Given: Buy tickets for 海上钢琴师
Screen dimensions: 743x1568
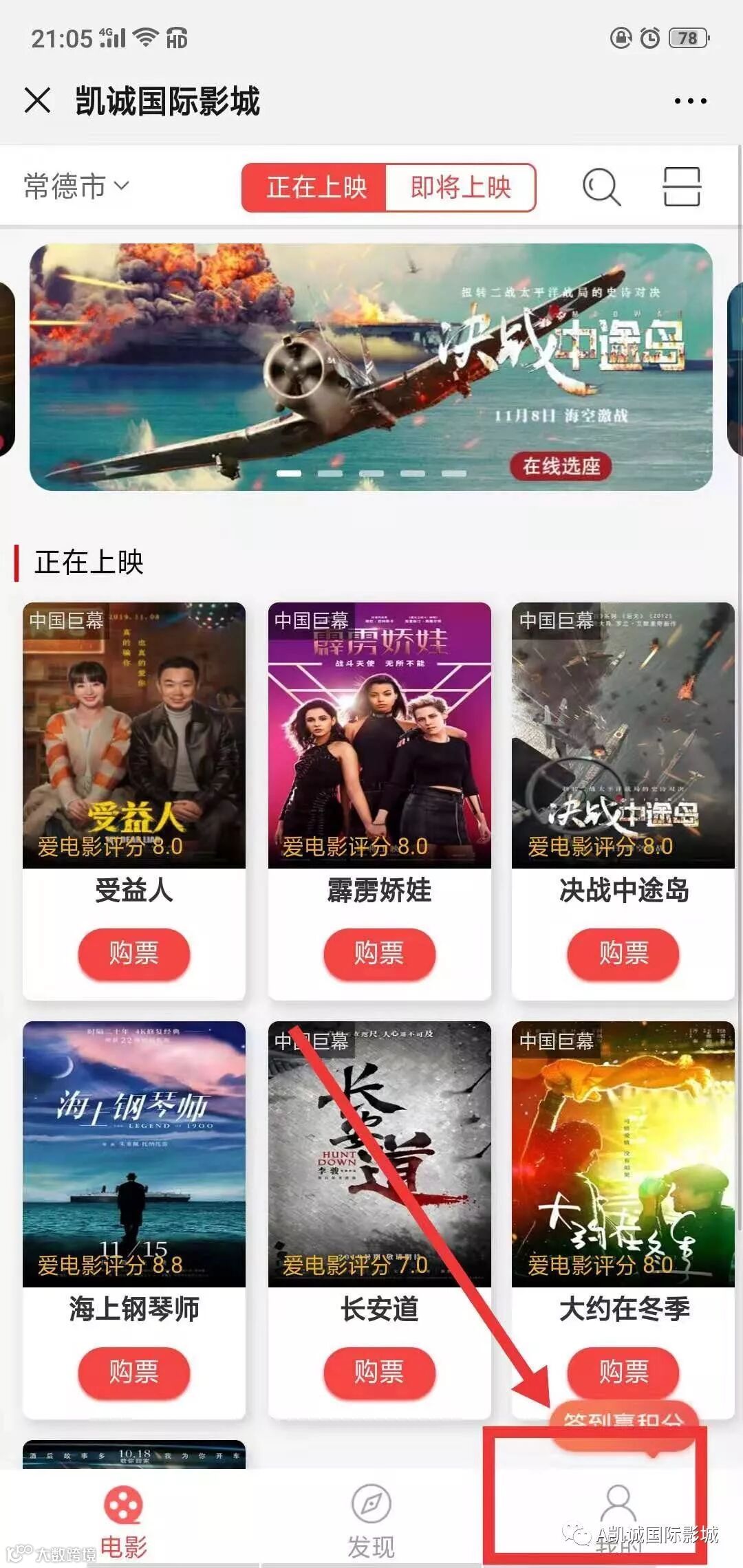Looking at the screenshot, I should point(133,1372).
